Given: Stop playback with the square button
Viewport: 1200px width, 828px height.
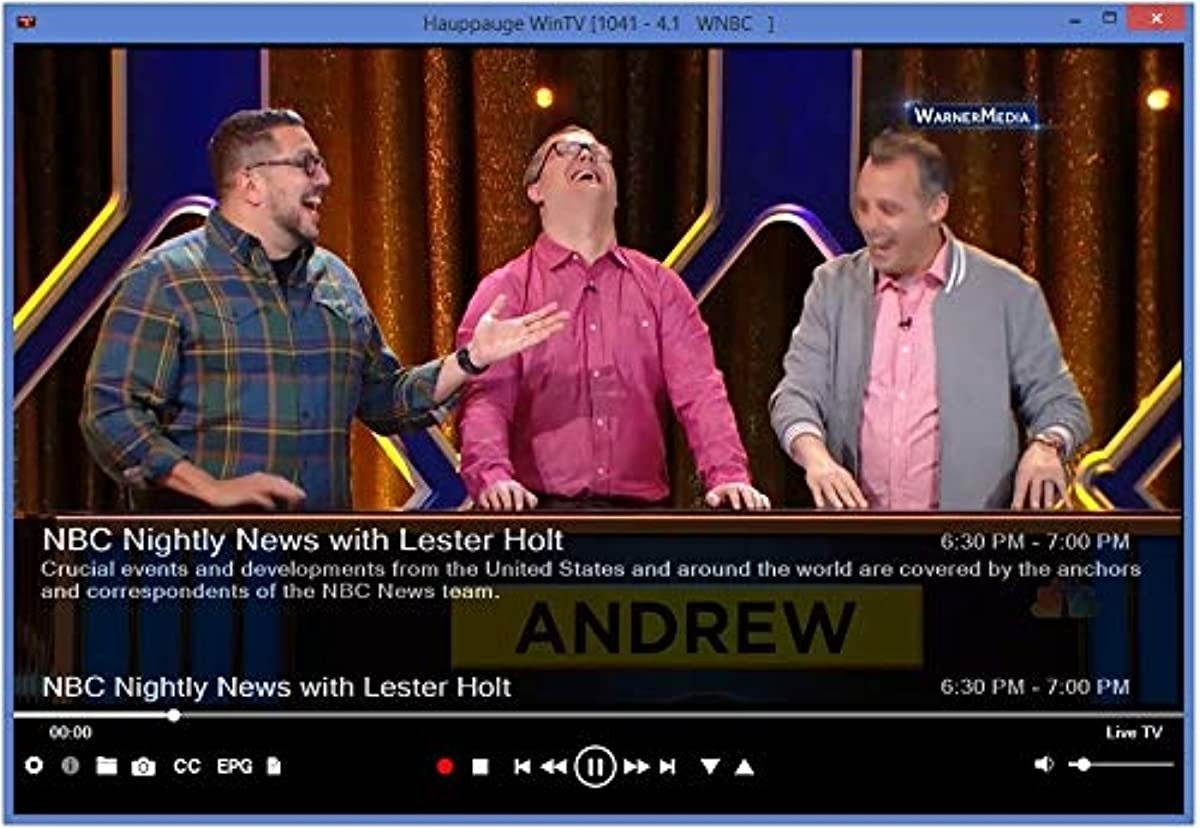Looking at the screenshot, I should click(x=480, y=767).
